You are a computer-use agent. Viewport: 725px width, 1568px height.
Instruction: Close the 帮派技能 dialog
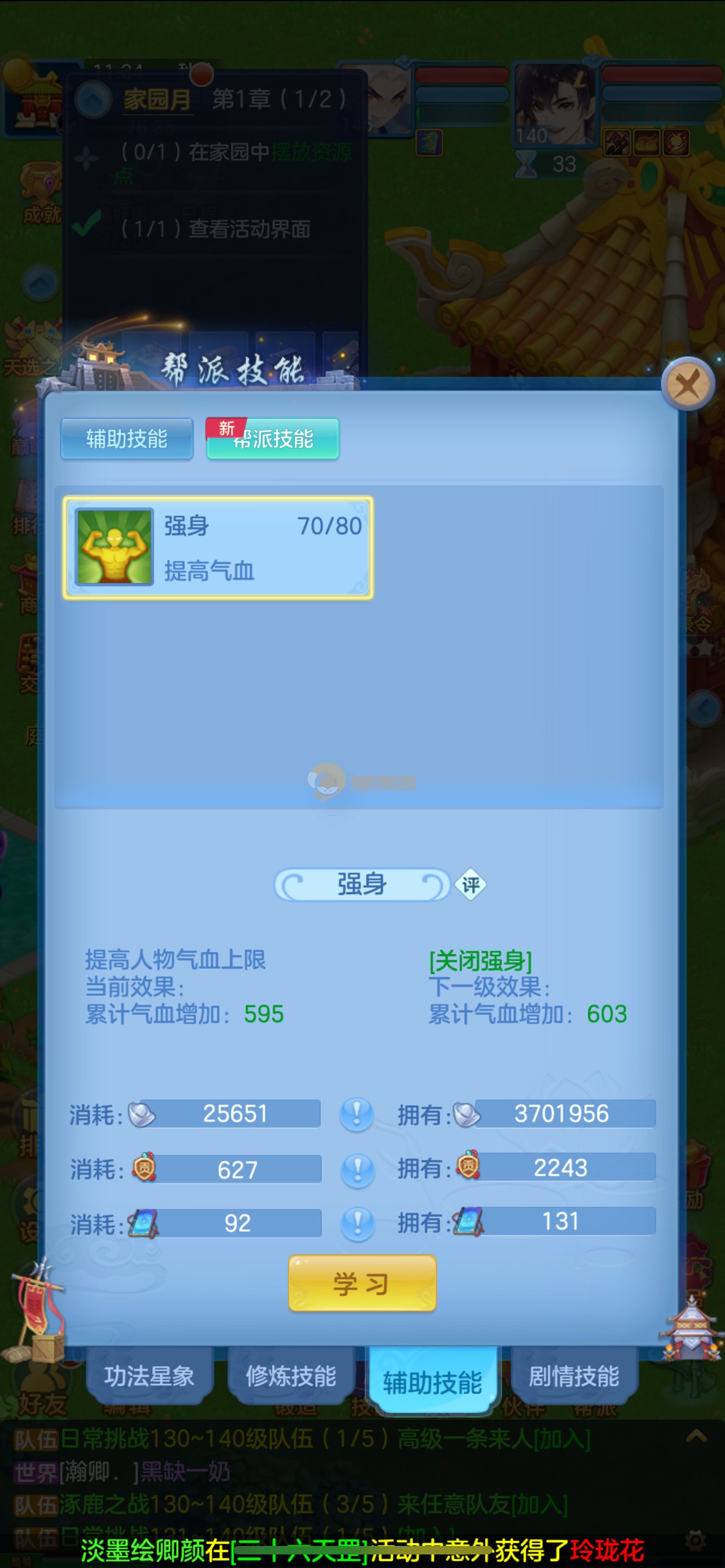pyautogui.click(x=688, y=384)
